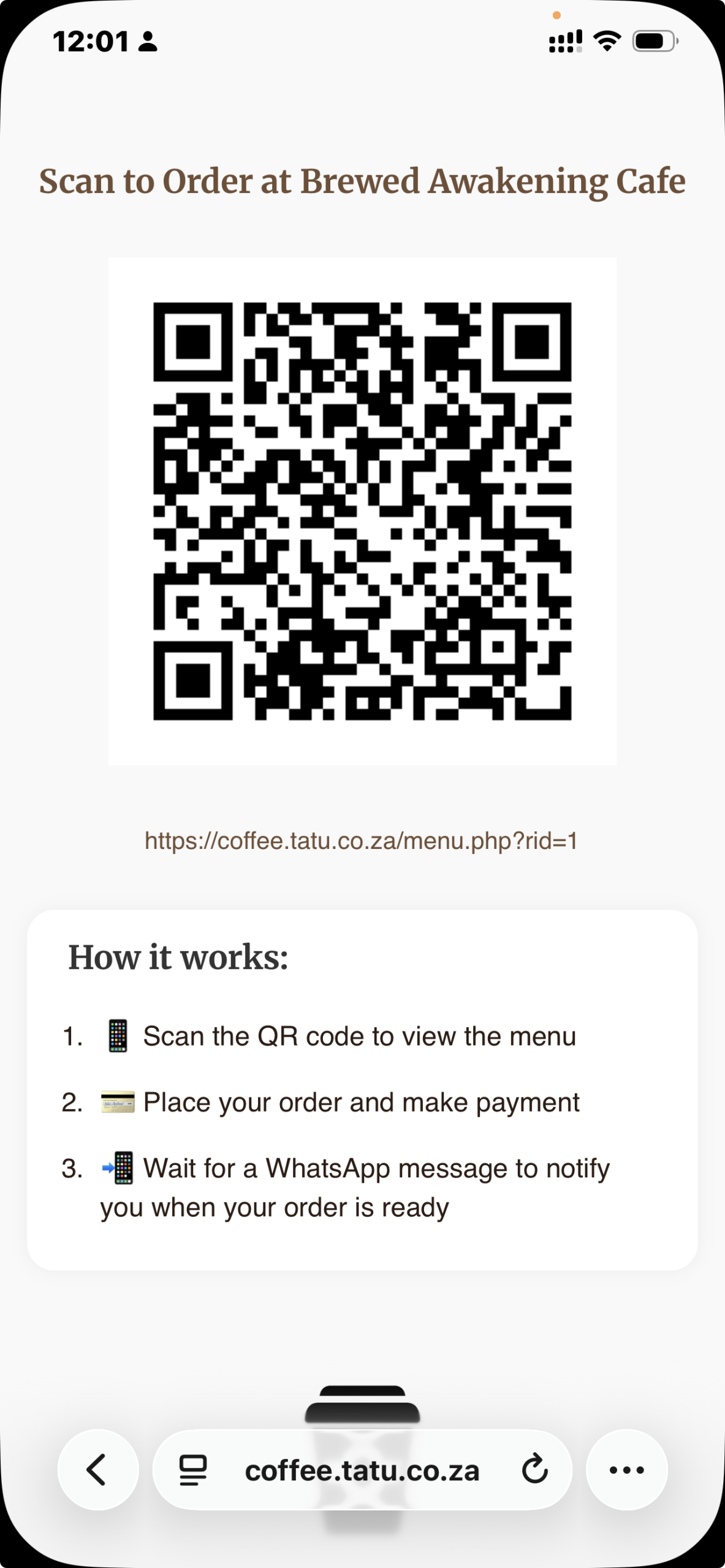The width and height of the screenshot is (725, 1568).
Task: Tap the coffee.tatu.co.za address field
Action: (362, 1470)
